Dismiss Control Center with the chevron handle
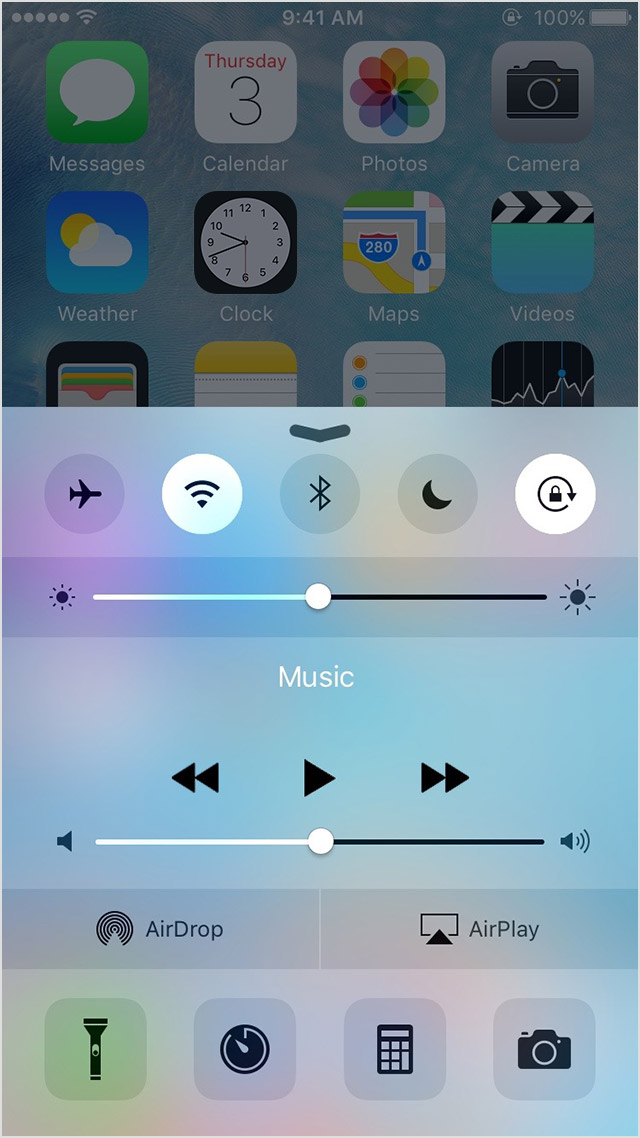Screen dimensions: 640x1138 (x=320, y=432)
